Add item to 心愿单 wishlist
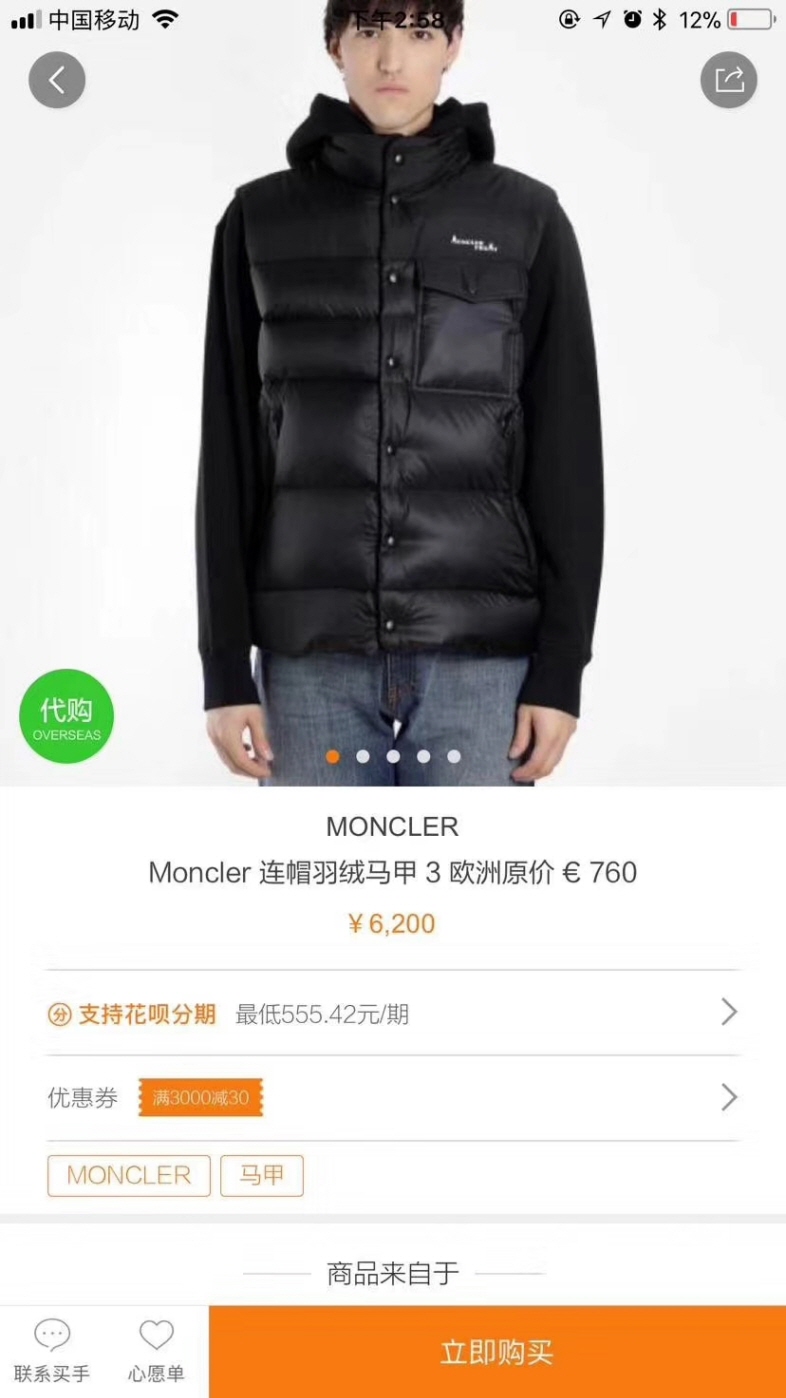The image size is (786, 1398). click(x=156, y=1351)
